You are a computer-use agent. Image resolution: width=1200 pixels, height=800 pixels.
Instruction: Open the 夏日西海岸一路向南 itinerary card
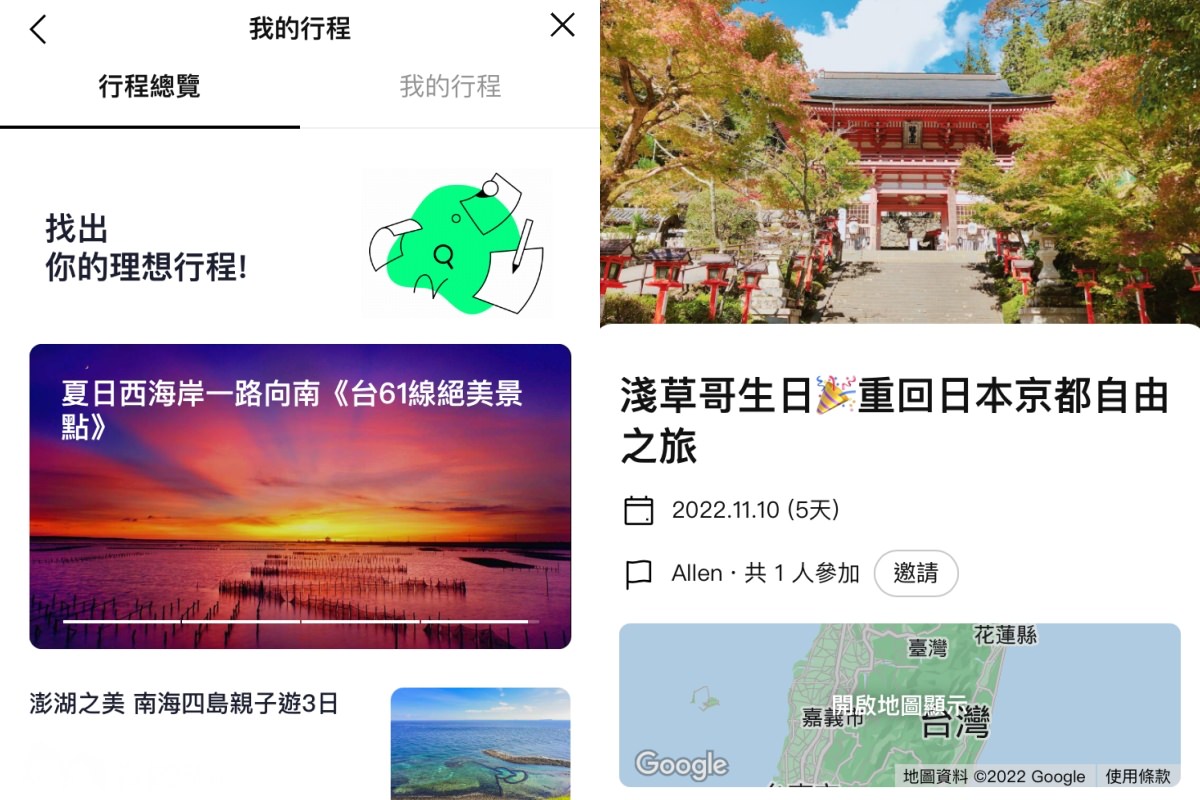click(x=300, y=496)
